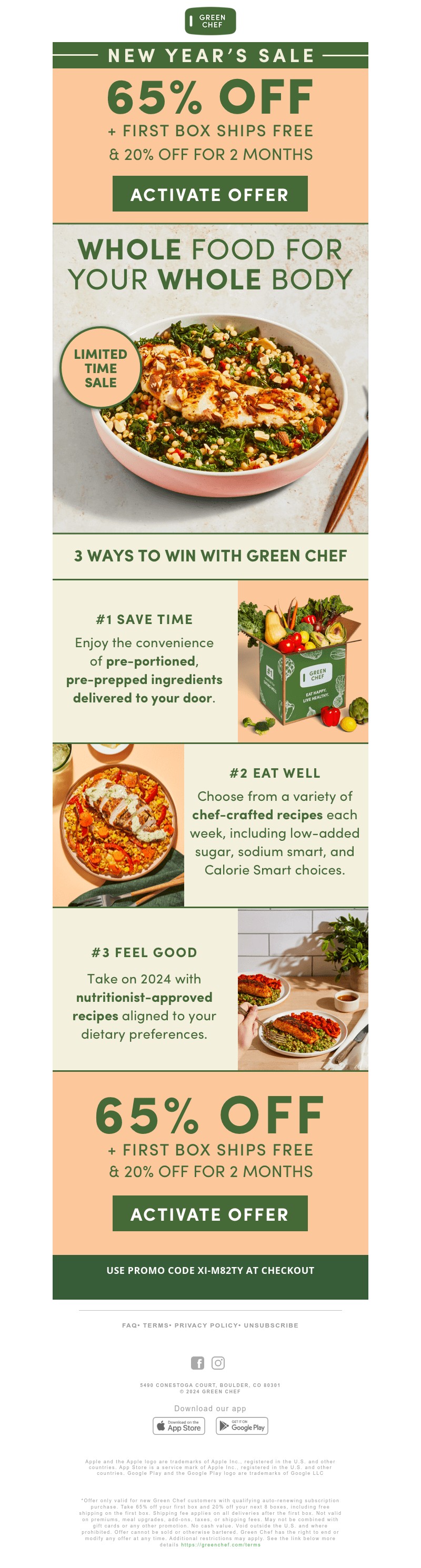421x1568 pixels.
Task: Tap Activate Offer under the New Year's Sale banner
Action: pos(210,194)
